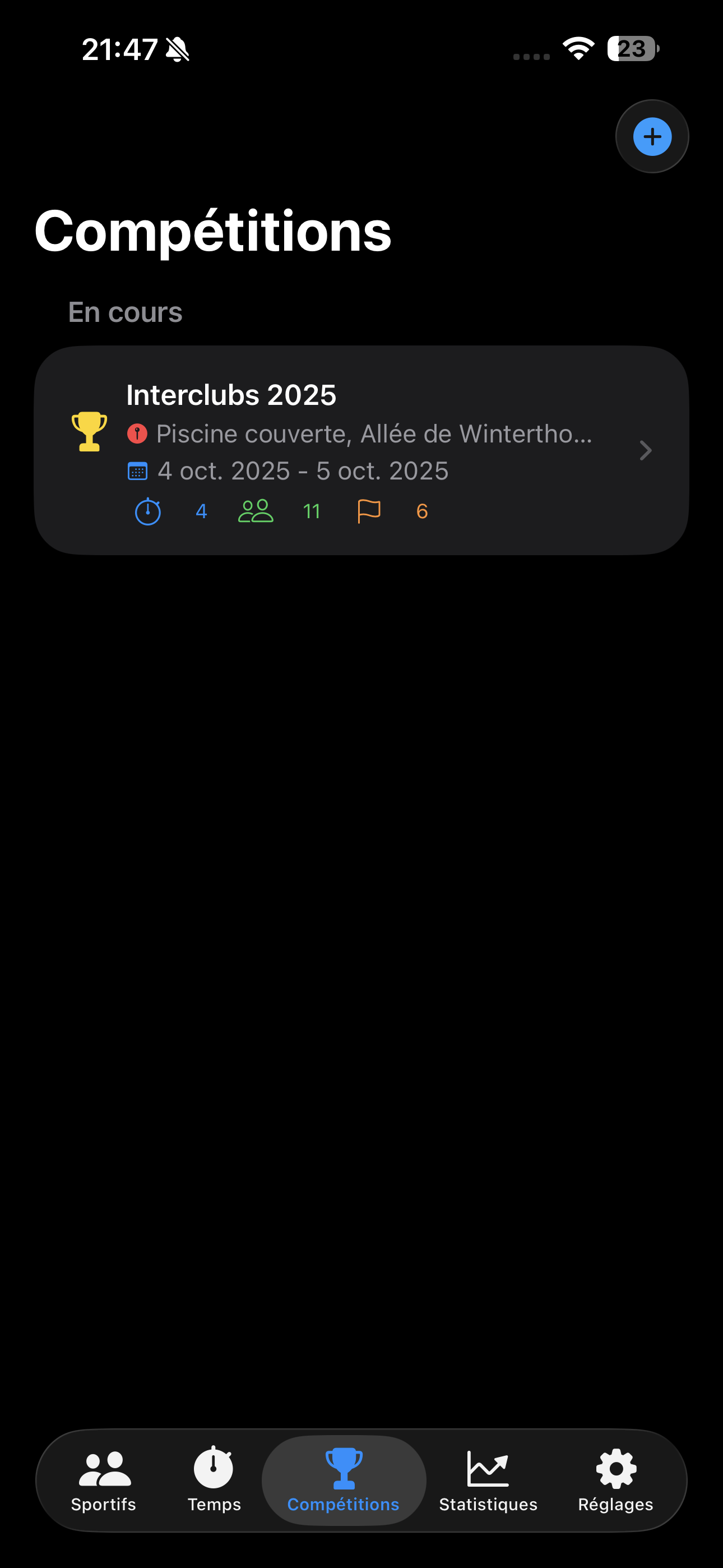Viewport: 723px width, 1568px height.
Task: Click the orange flag icon showing 6 events
Action: tap(369, 511)
